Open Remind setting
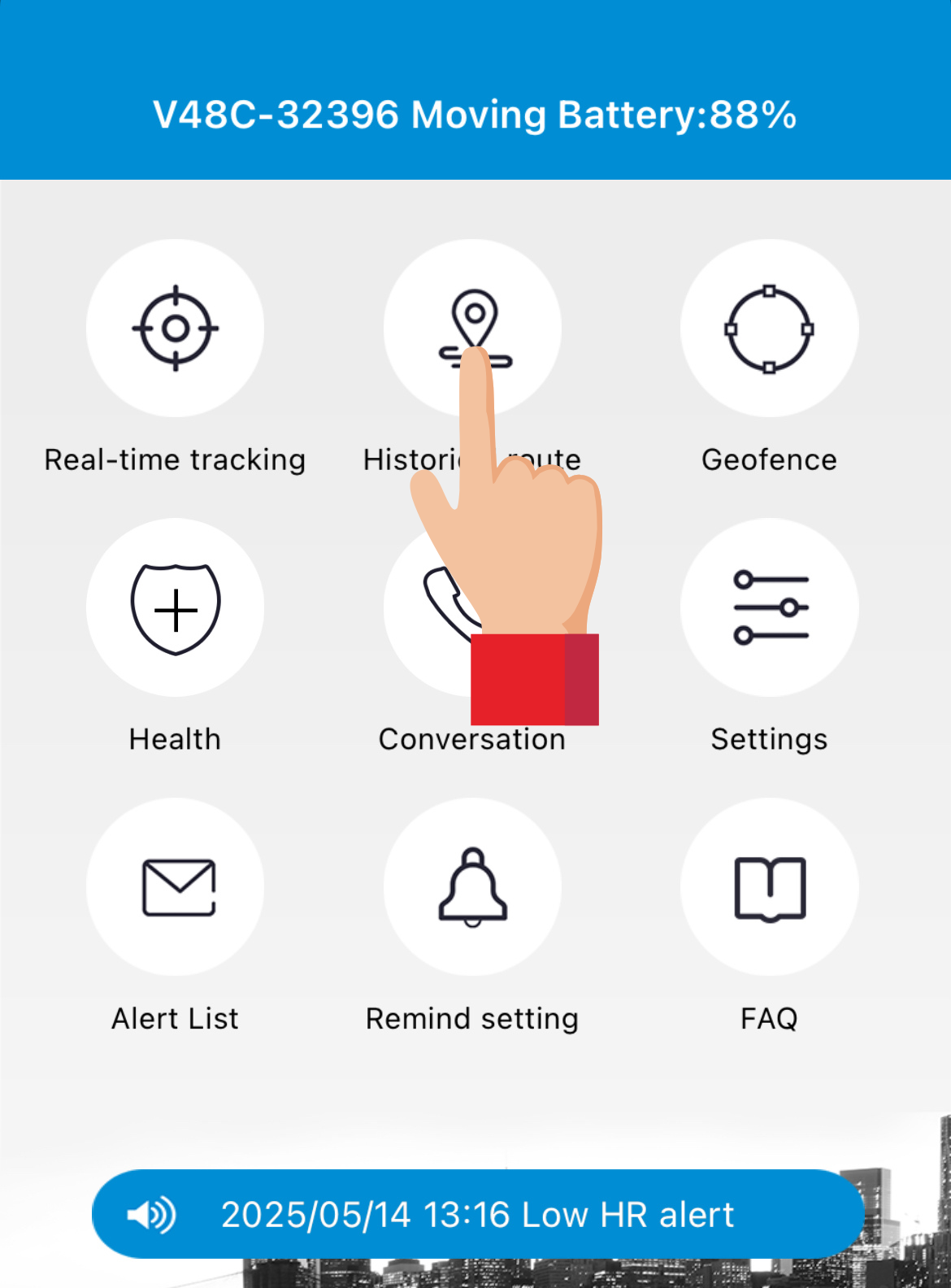This screenshot has height=1288, width=951. pos(472,887)
